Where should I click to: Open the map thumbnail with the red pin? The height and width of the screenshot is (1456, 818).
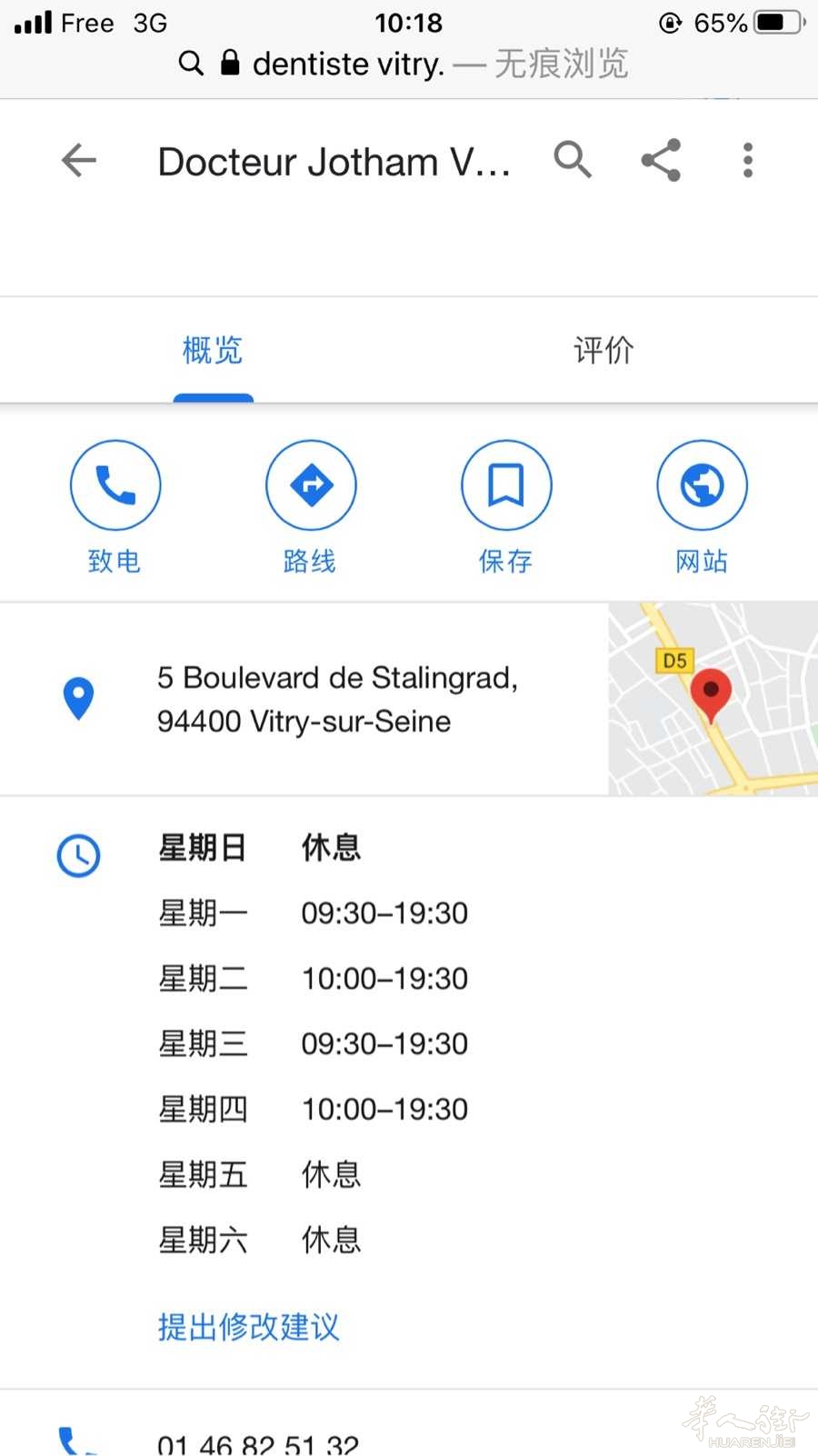pos(713,699)
